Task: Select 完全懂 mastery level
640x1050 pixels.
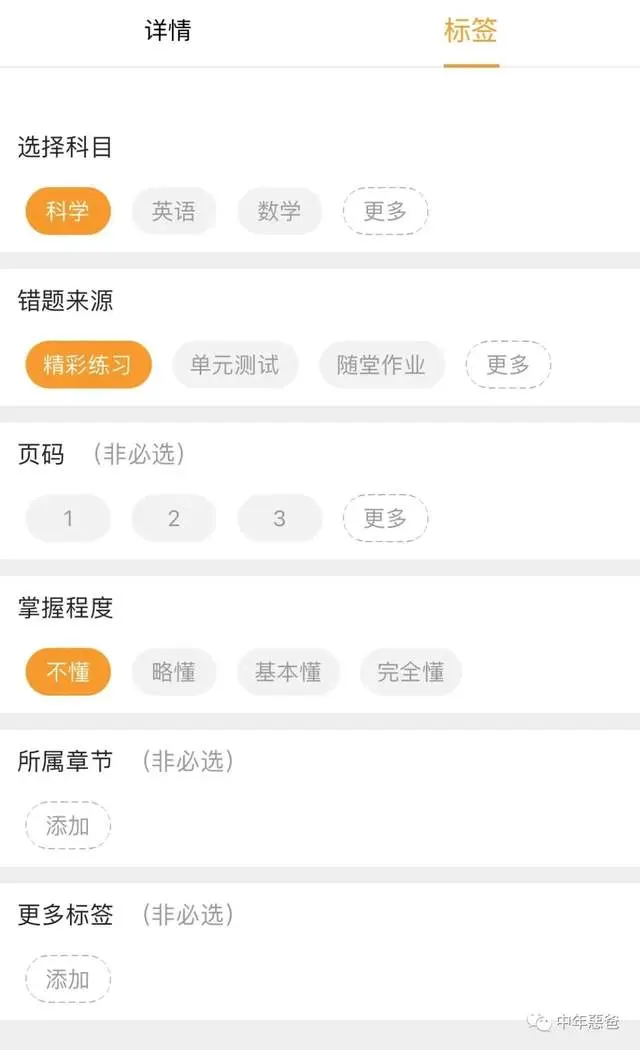Action: [x=411, y=672]
